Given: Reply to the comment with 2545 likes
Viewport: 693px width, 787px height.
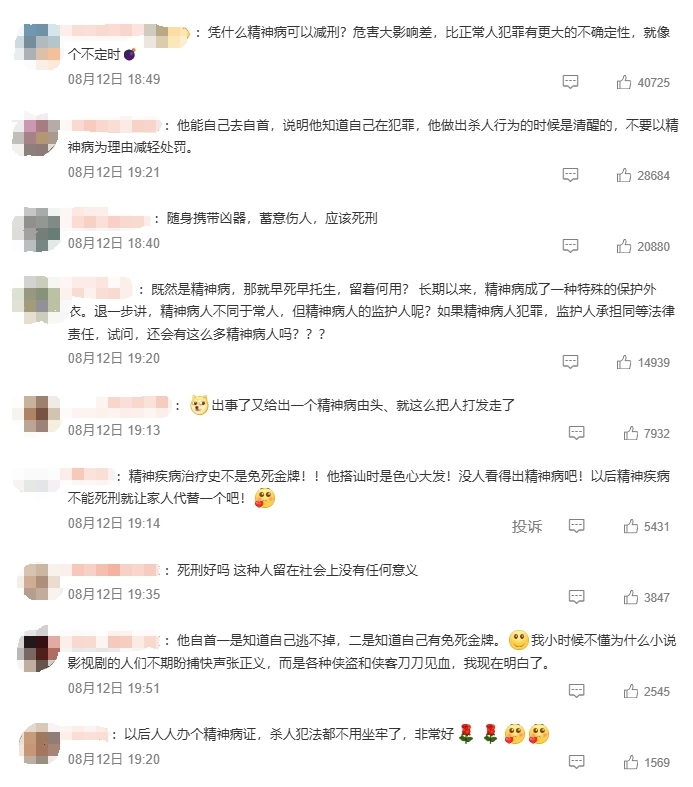Looking at the screenshot, I should pos(577,691).
